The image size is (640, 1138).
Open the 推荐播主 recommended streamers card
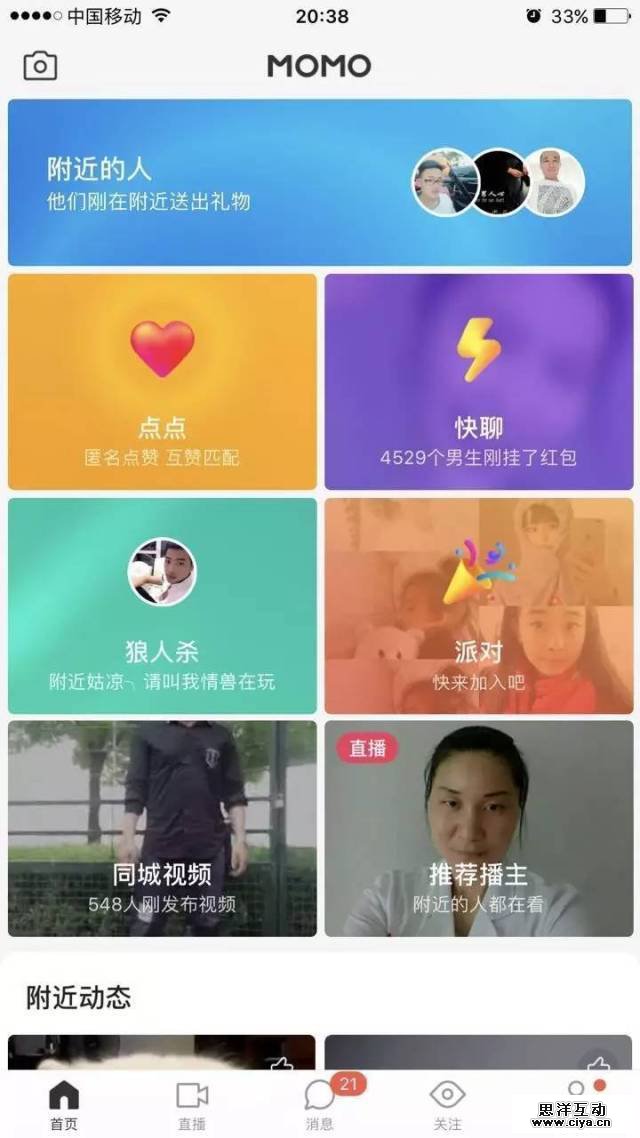tap(478, 828)
